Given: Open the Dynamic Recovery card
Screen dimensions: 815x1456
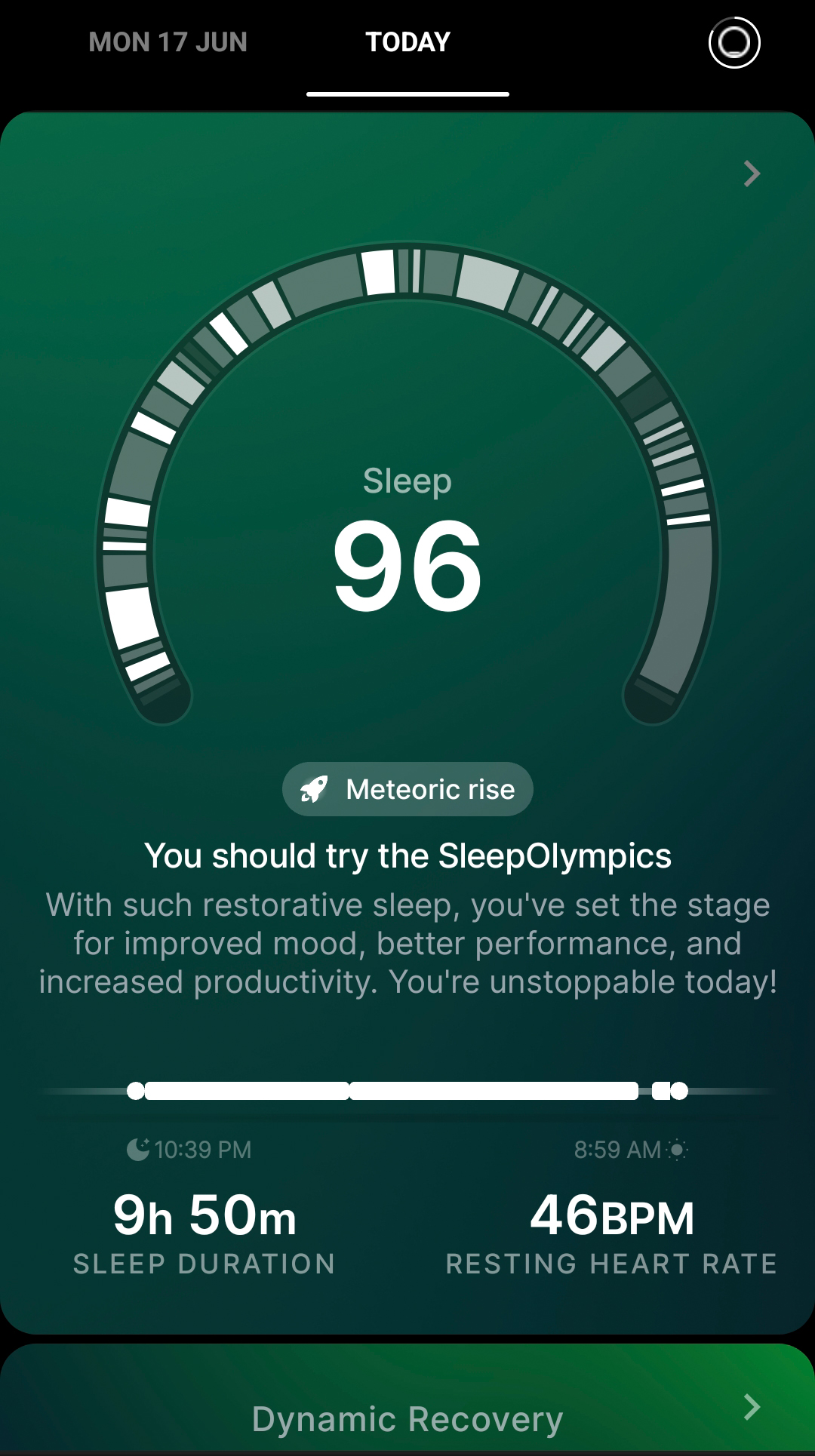Looking at the screenshot, I should coord(407,1411).
